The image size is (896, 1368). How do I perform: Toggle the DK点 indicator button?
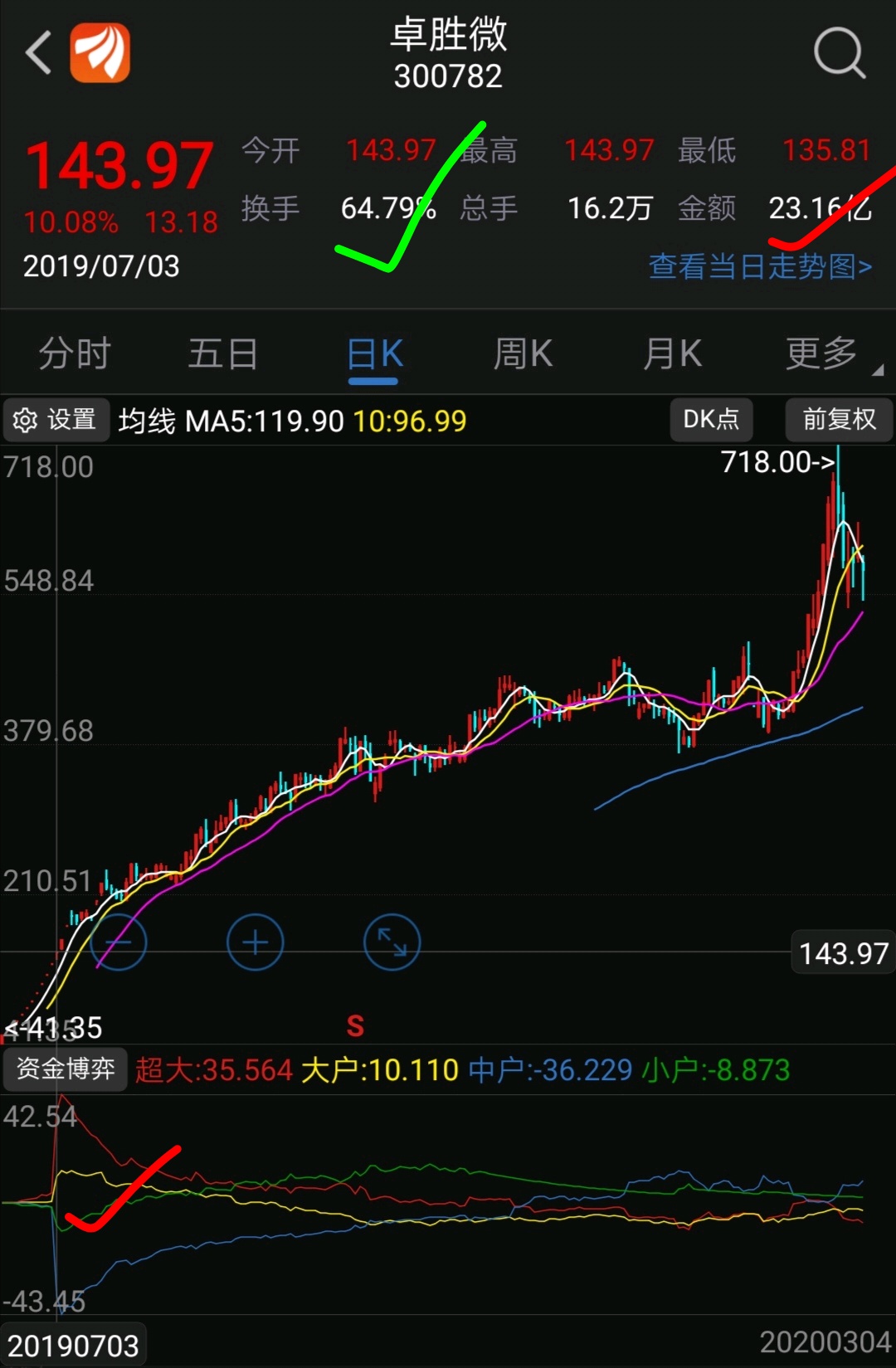point(710,420)
